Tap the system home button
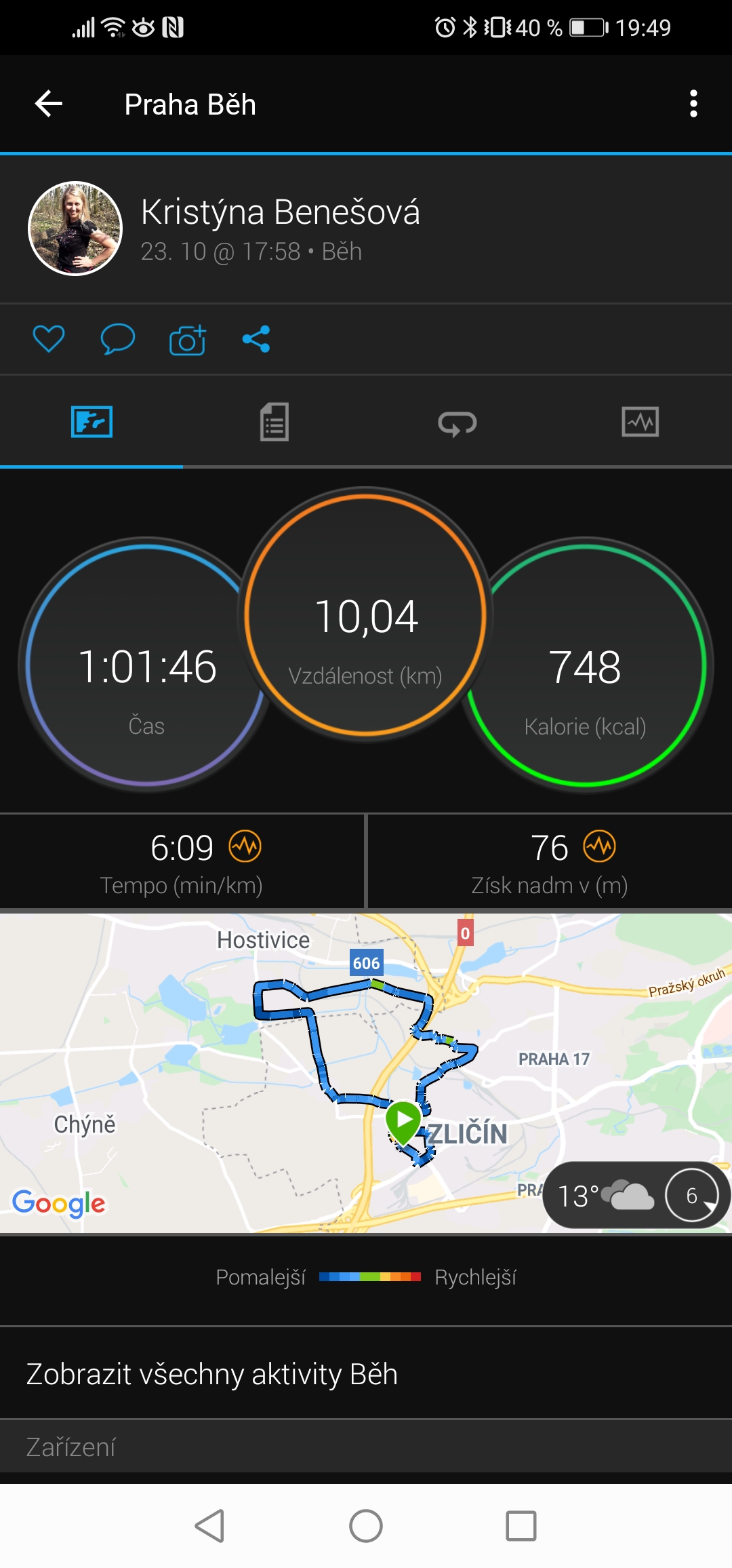Viewport: 732px width, 1568px height. tap(366, 1526)
